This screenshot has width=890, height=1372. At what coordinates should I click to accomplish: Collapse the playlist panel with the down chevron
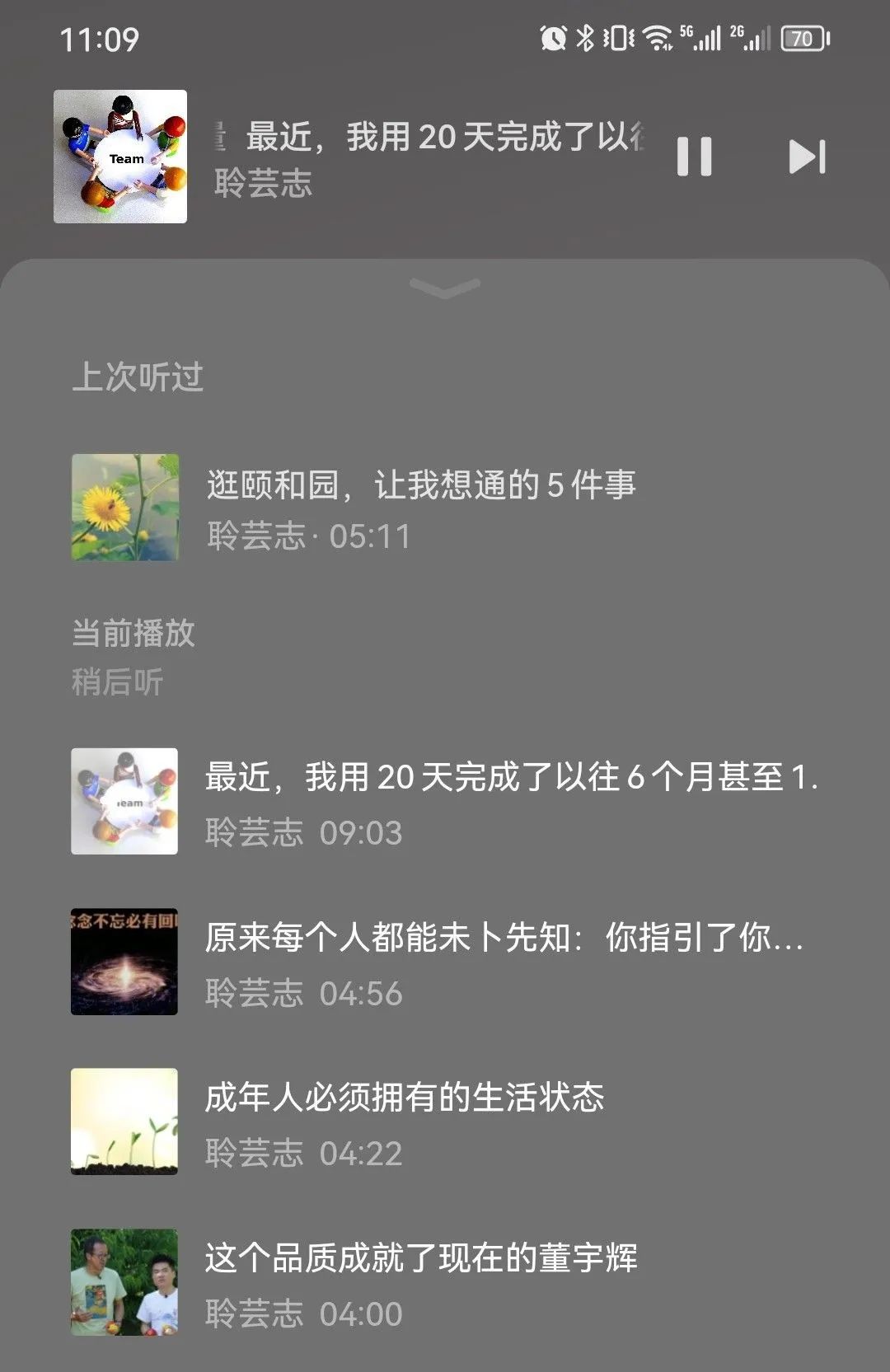click(445, 287)
